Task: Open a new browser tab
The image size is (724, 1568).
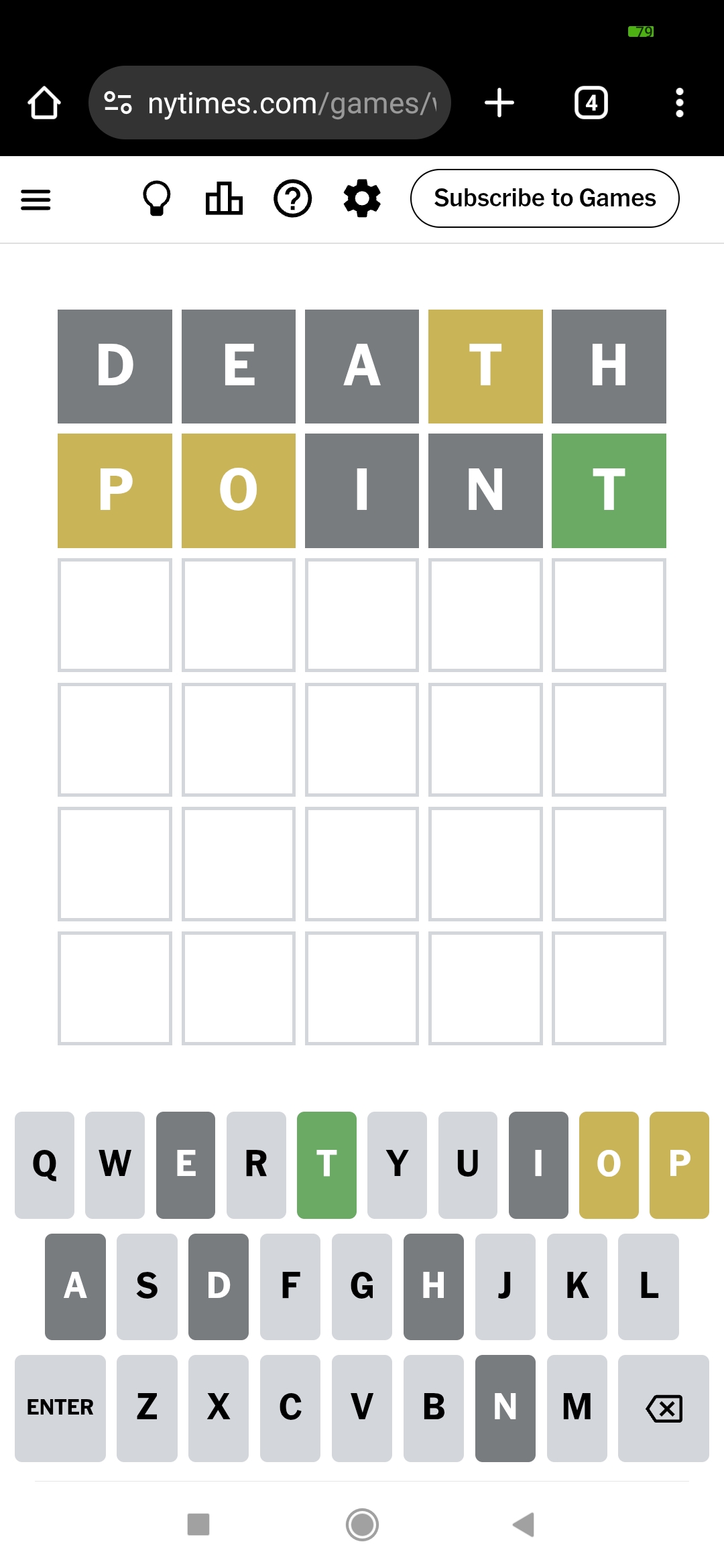Action: point(499,103)
